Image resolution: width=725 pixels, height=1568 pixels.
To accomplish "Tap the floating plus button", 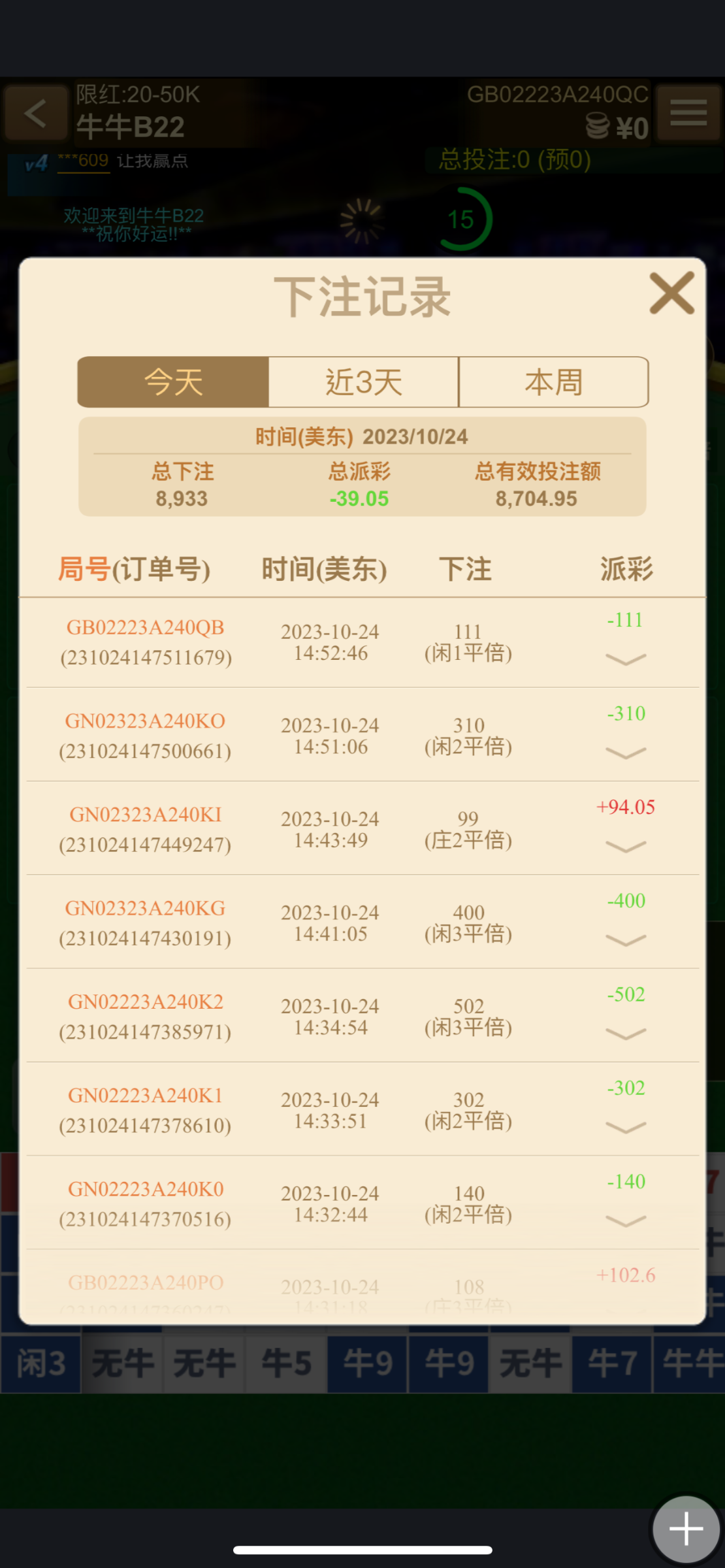I will pyautogui.click(x=686, y=1529).
